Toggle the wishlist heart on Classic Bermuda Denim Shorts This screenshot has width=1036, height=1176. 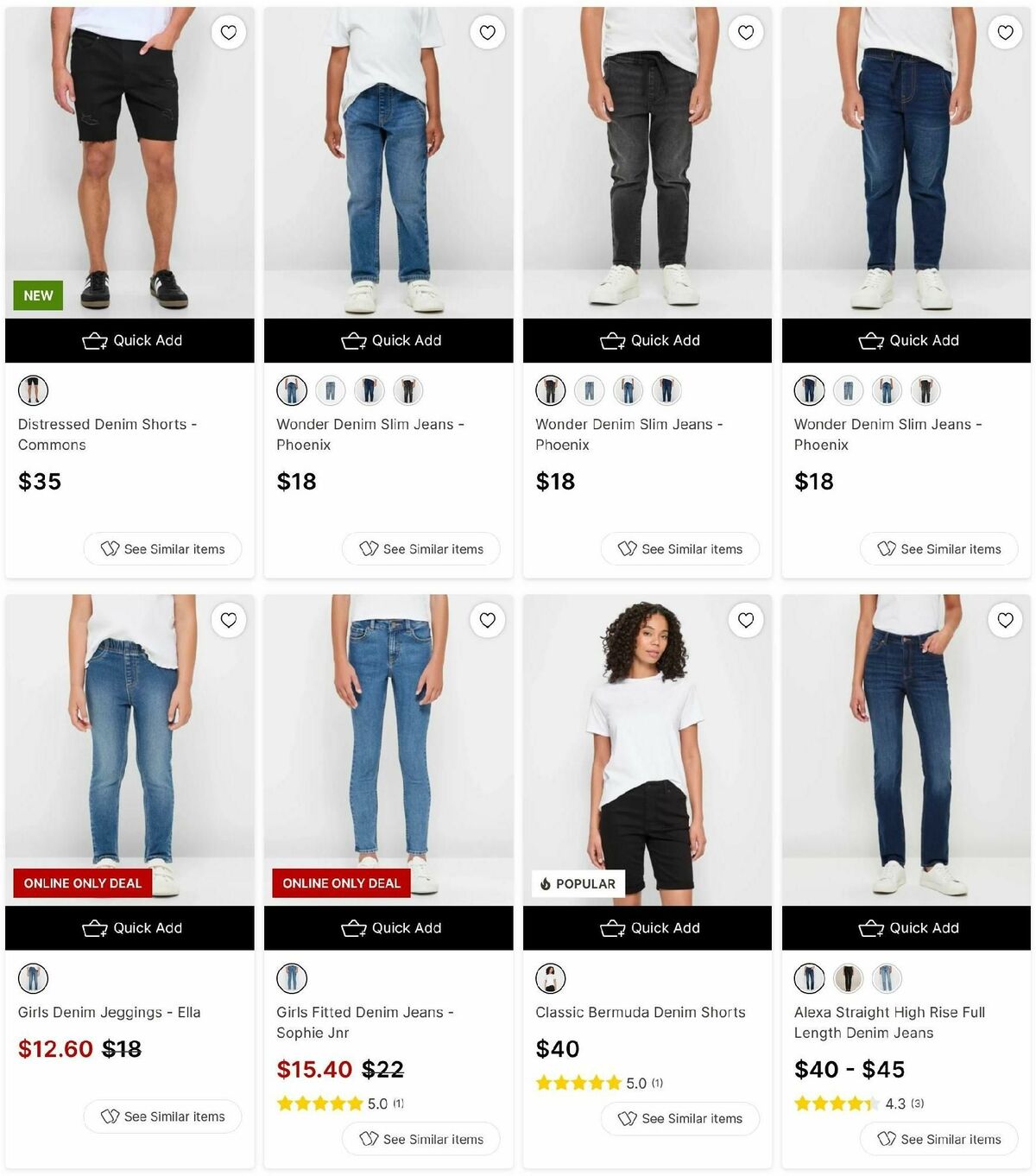click(746, 620)
